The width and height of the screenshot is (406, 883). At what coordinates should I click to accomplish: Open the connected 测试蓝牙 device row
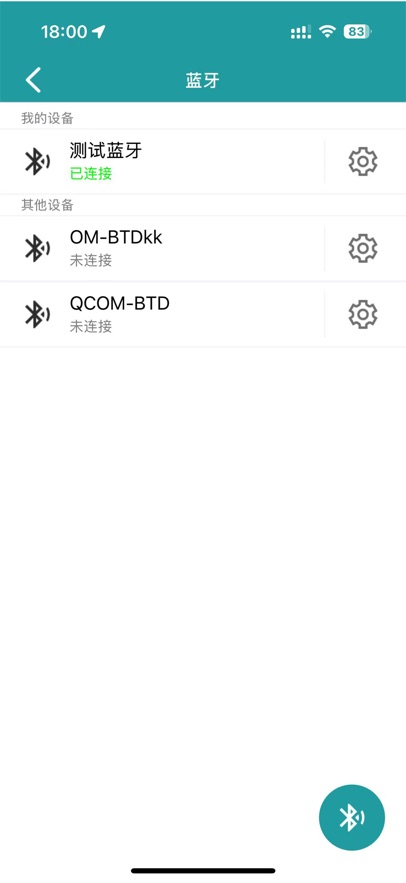(x=162, y=162)
